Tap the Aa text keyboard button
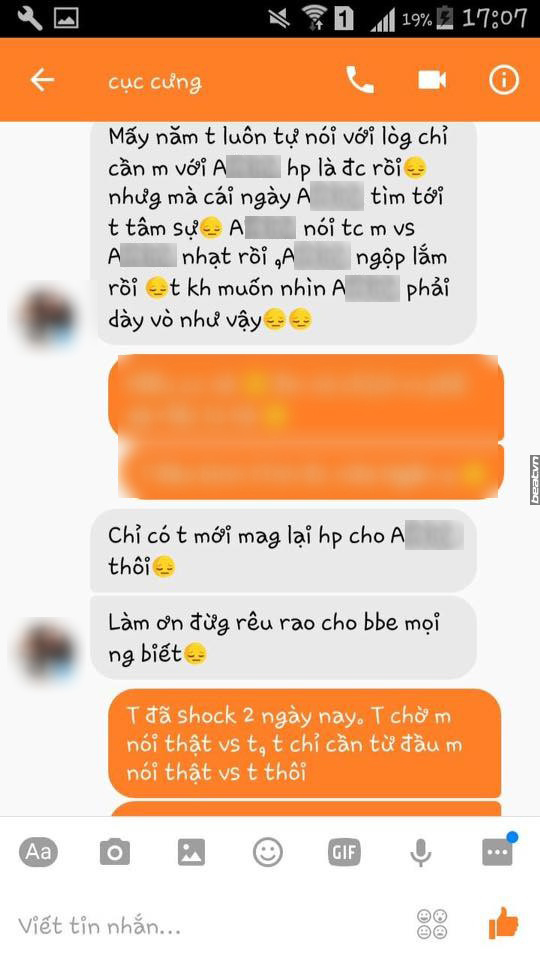540x960 pixels. click(39, 852)
